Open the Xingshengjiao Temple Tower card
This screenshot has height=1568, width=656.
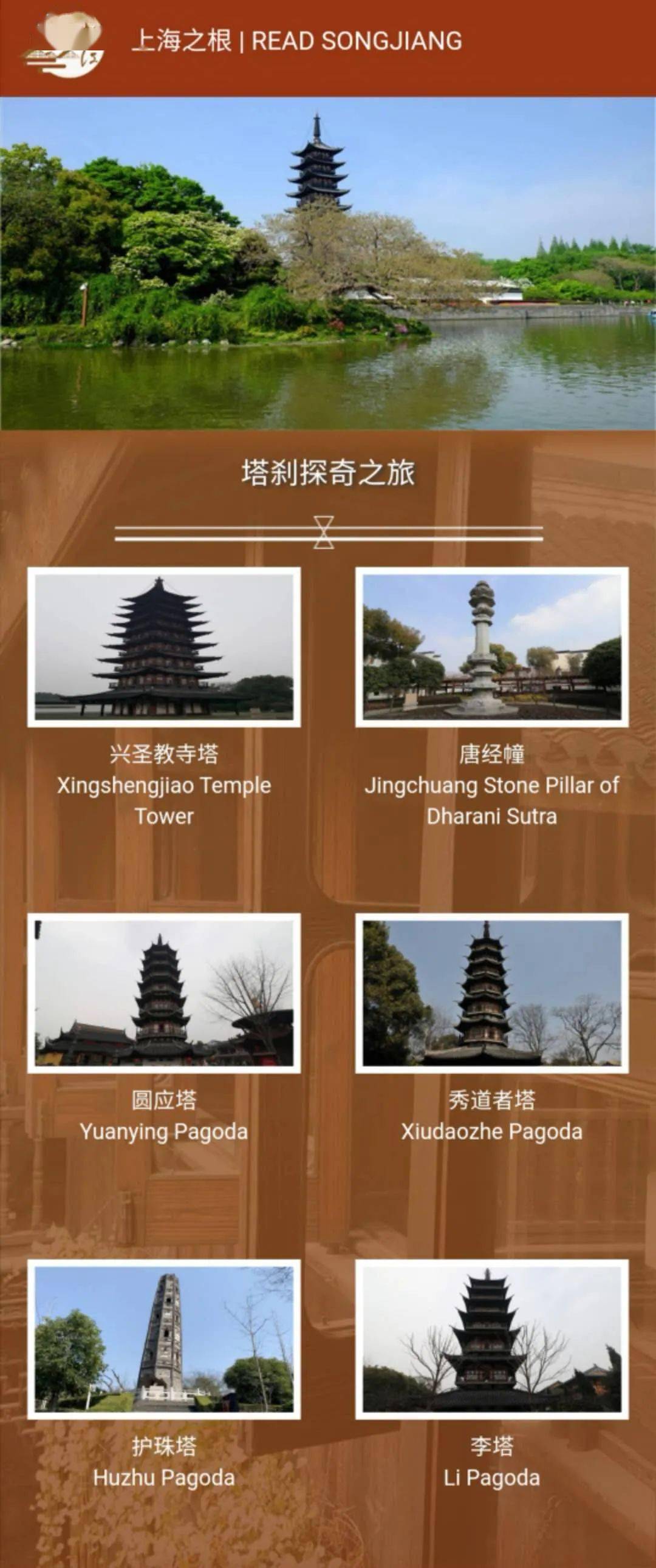pyautogui.click(x=164, y=647)
